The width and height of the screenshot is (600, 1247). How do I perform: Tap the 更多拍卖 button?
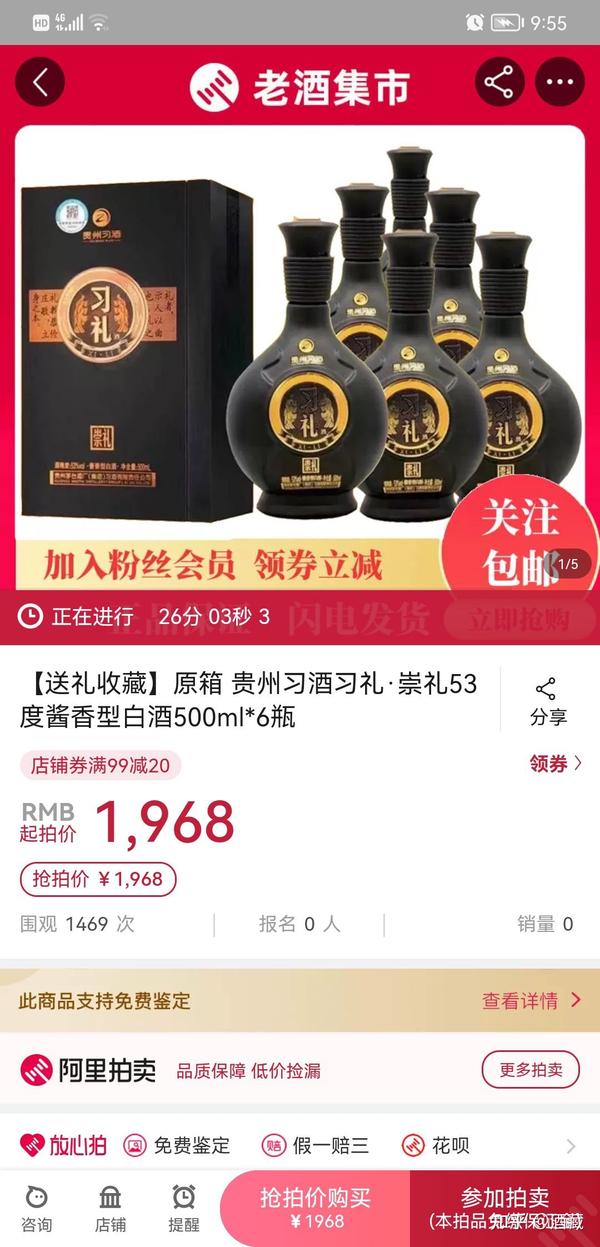coord(530,1069)
